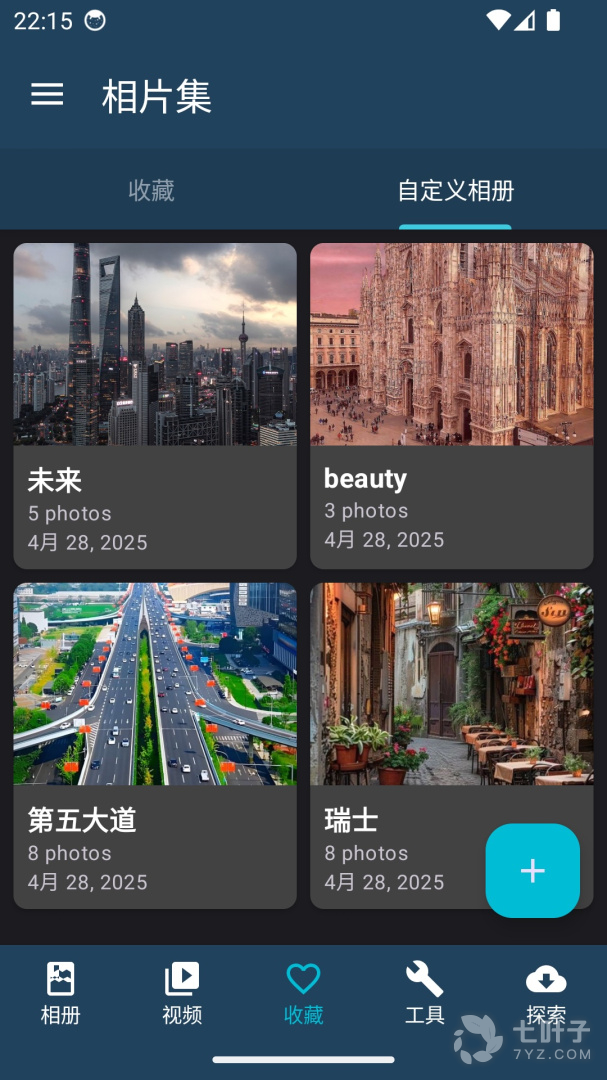Switch to the 收藏 top tab
Screen dimensions: 607x1080
(151, 190)
